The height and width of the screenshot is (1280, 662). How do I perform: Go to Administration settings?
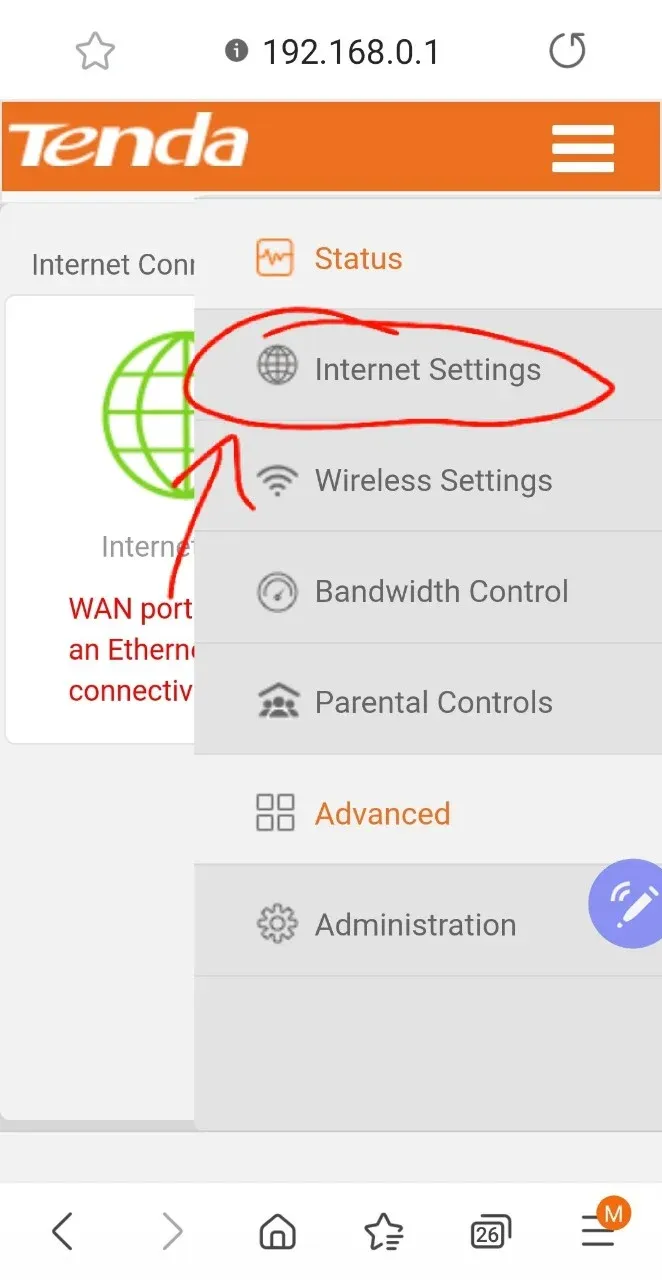[415, 925]
